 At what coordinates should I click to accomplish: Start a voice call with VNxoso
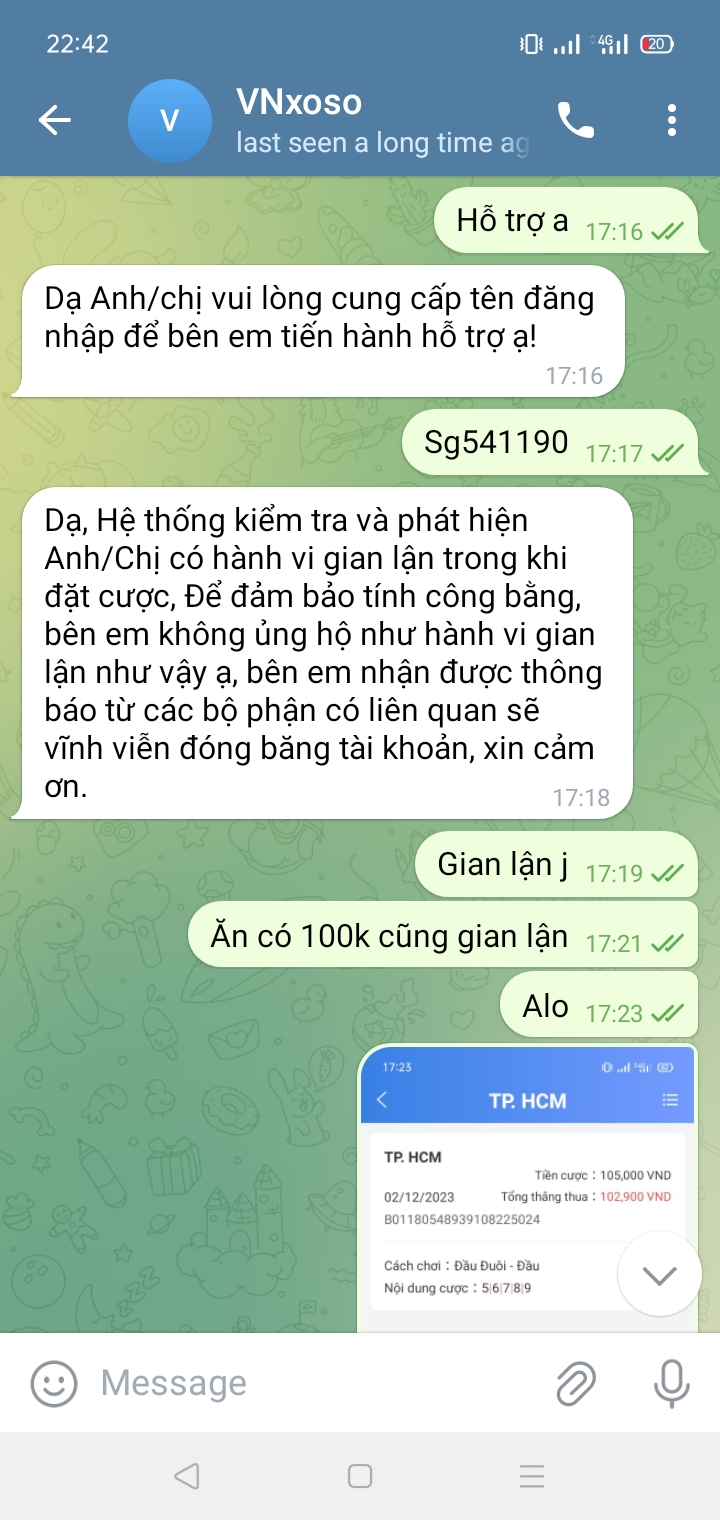point(575,121)
